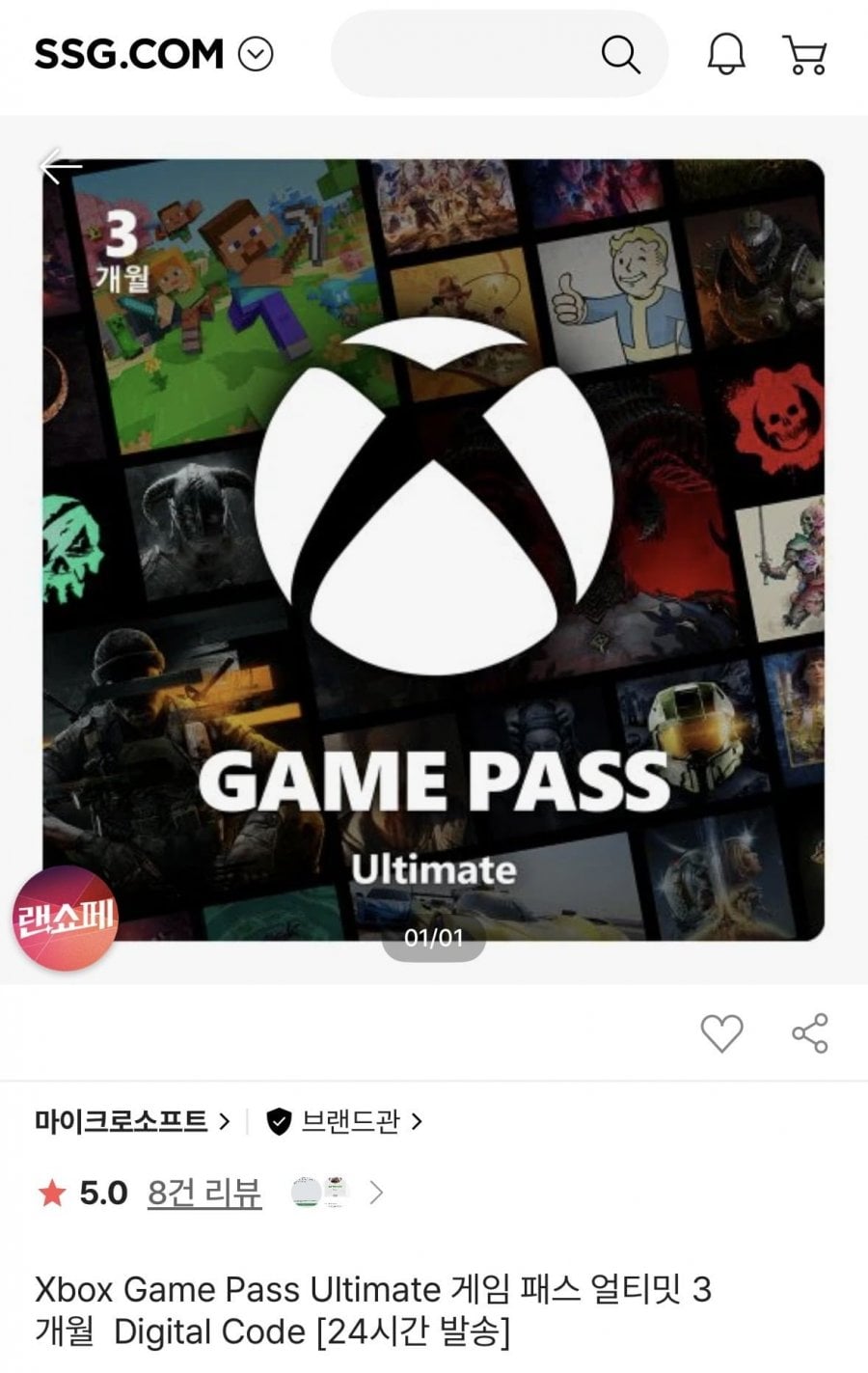The image size is (868, 1373).
Task: Expand the SSG.COM store dropdown
Action: tap(256, 55)
